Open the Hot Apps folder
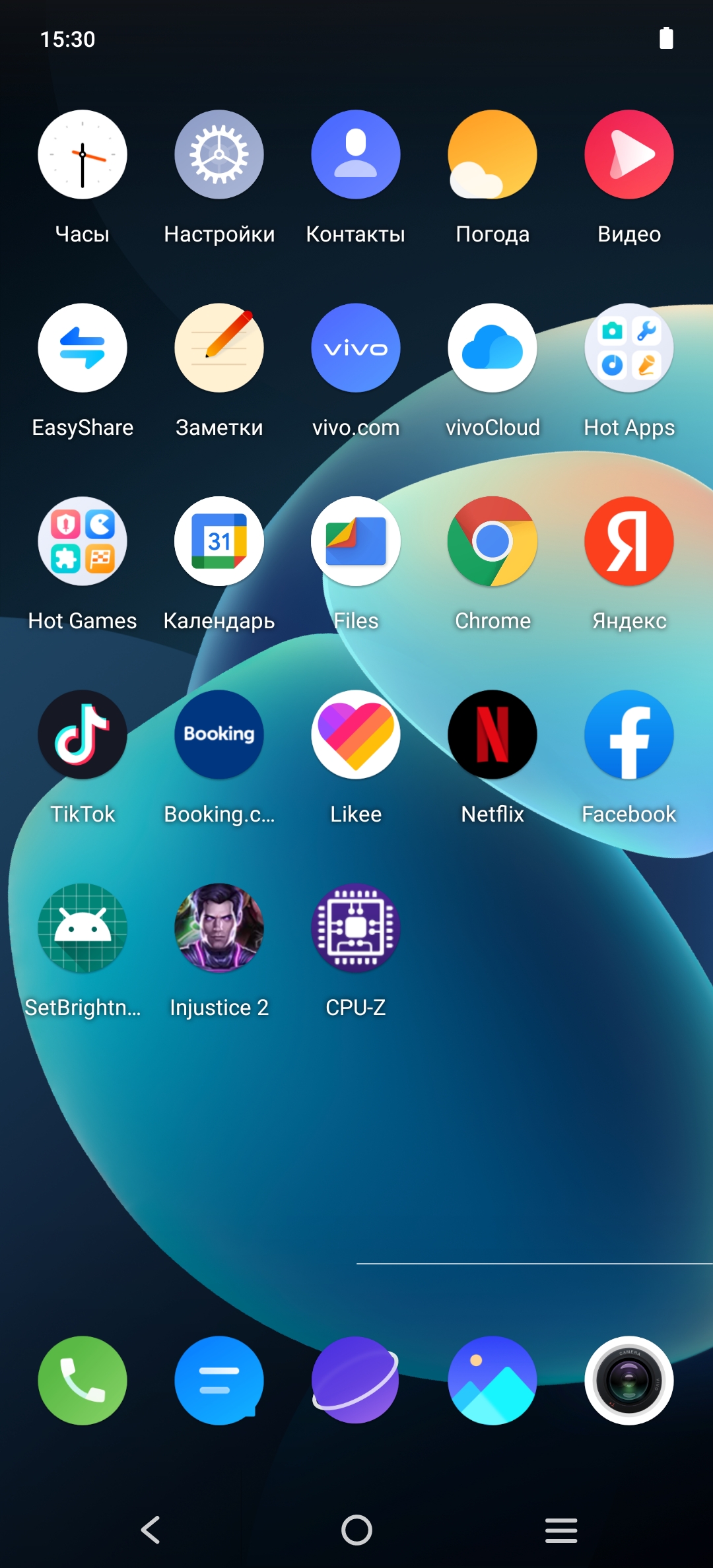The width and height of the screenshot is (713, 1568). click(629, 348)
